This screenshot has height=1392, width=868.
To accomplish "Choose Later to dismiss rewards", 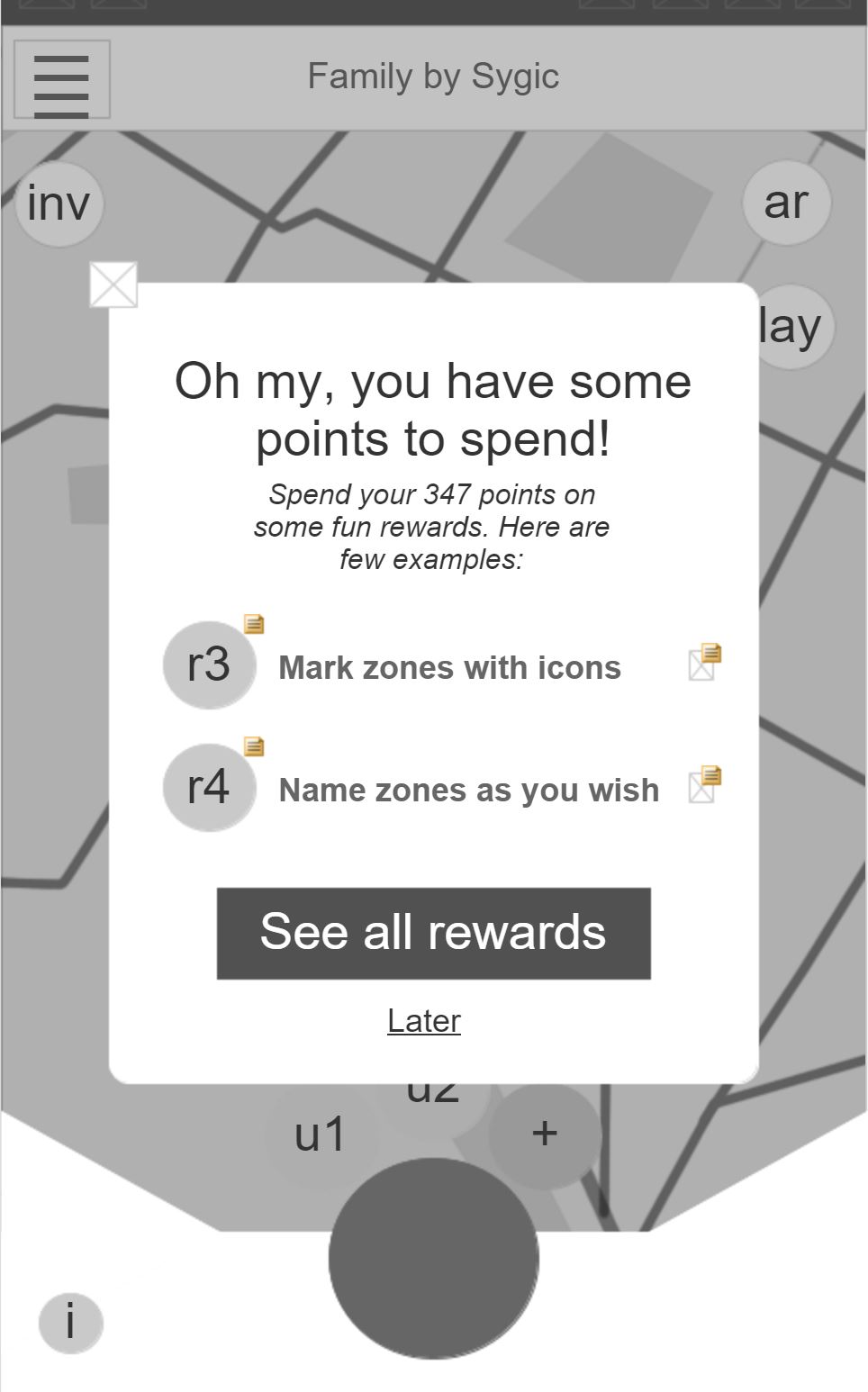I will pyautogui.click(x=423, y=1020).
